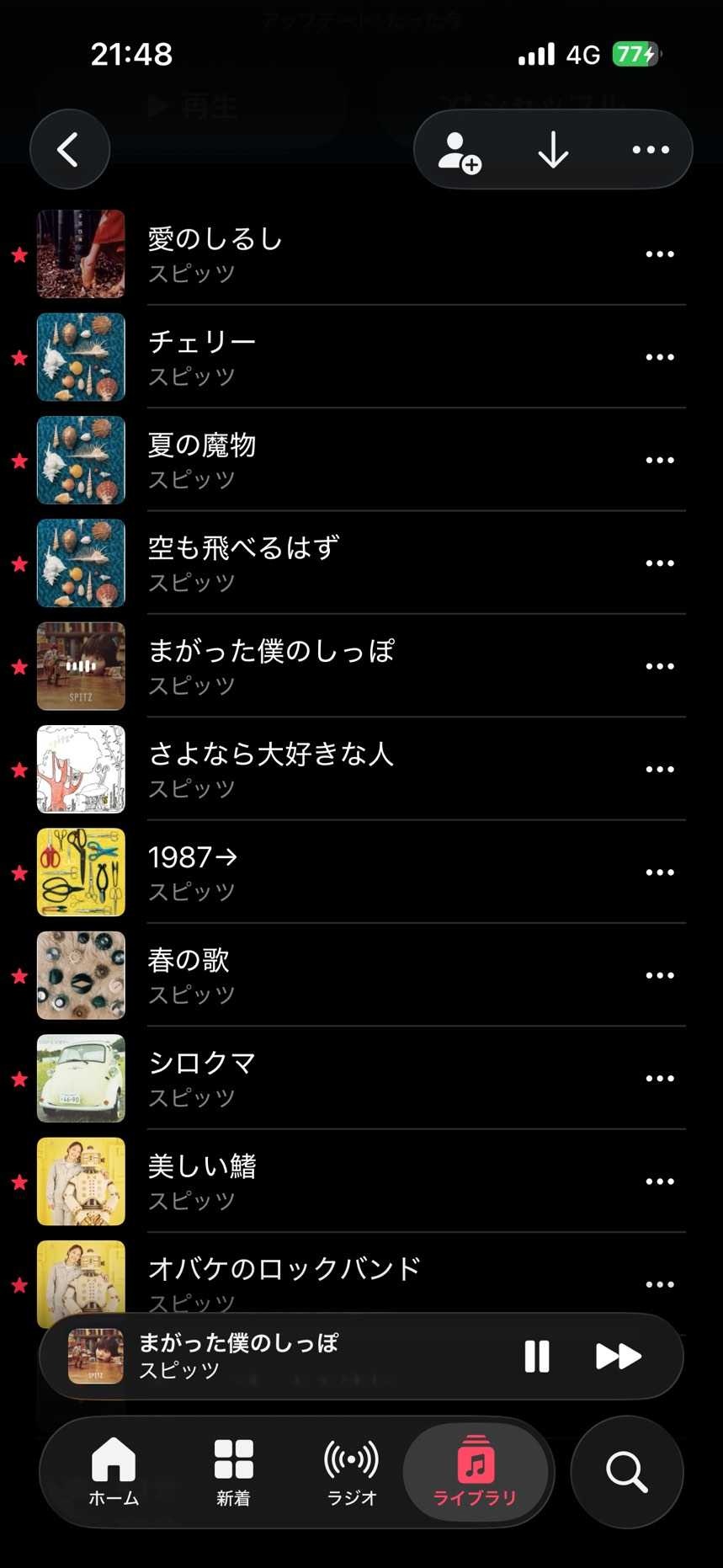Download this playlist with the arrow icon

click(553, 151)
